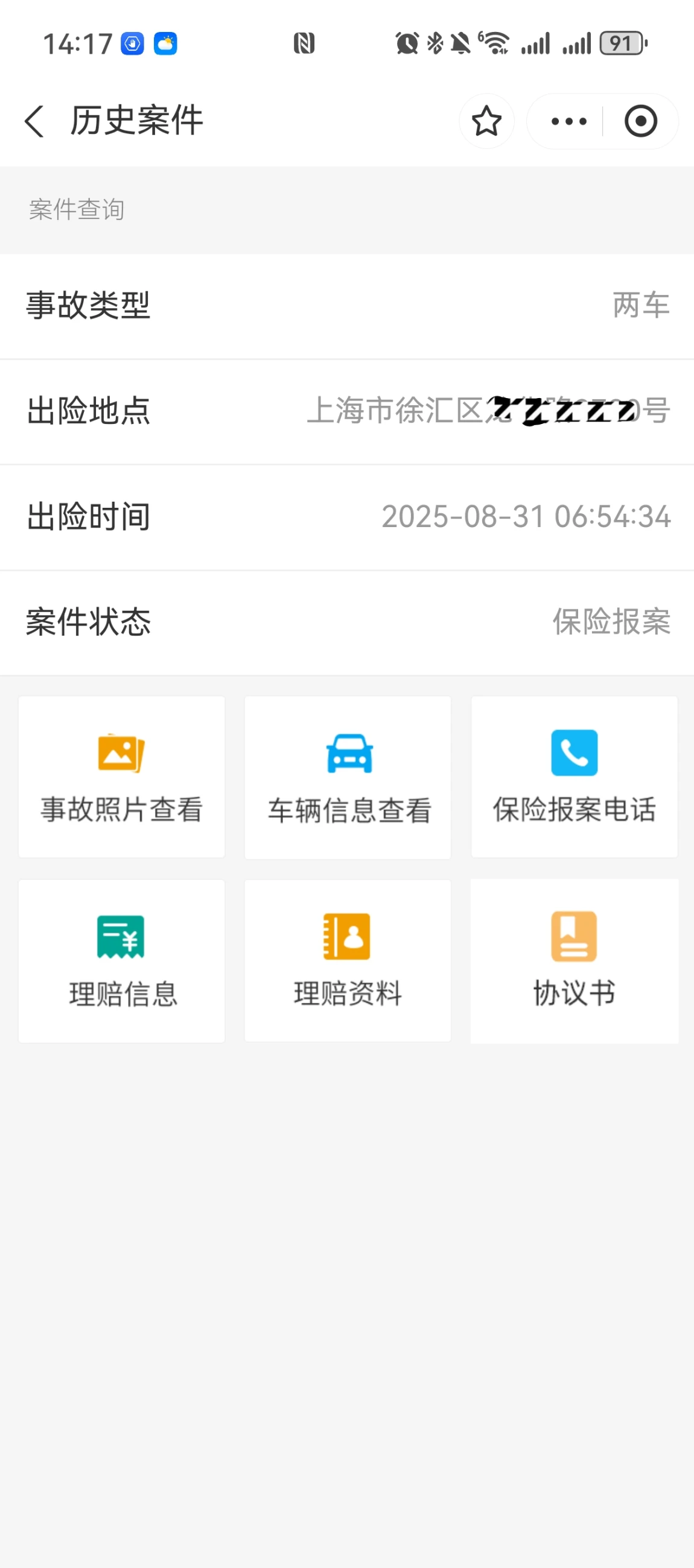Open 车辆信息查看
Screen dimensions: 694x1568
point(348,777)
